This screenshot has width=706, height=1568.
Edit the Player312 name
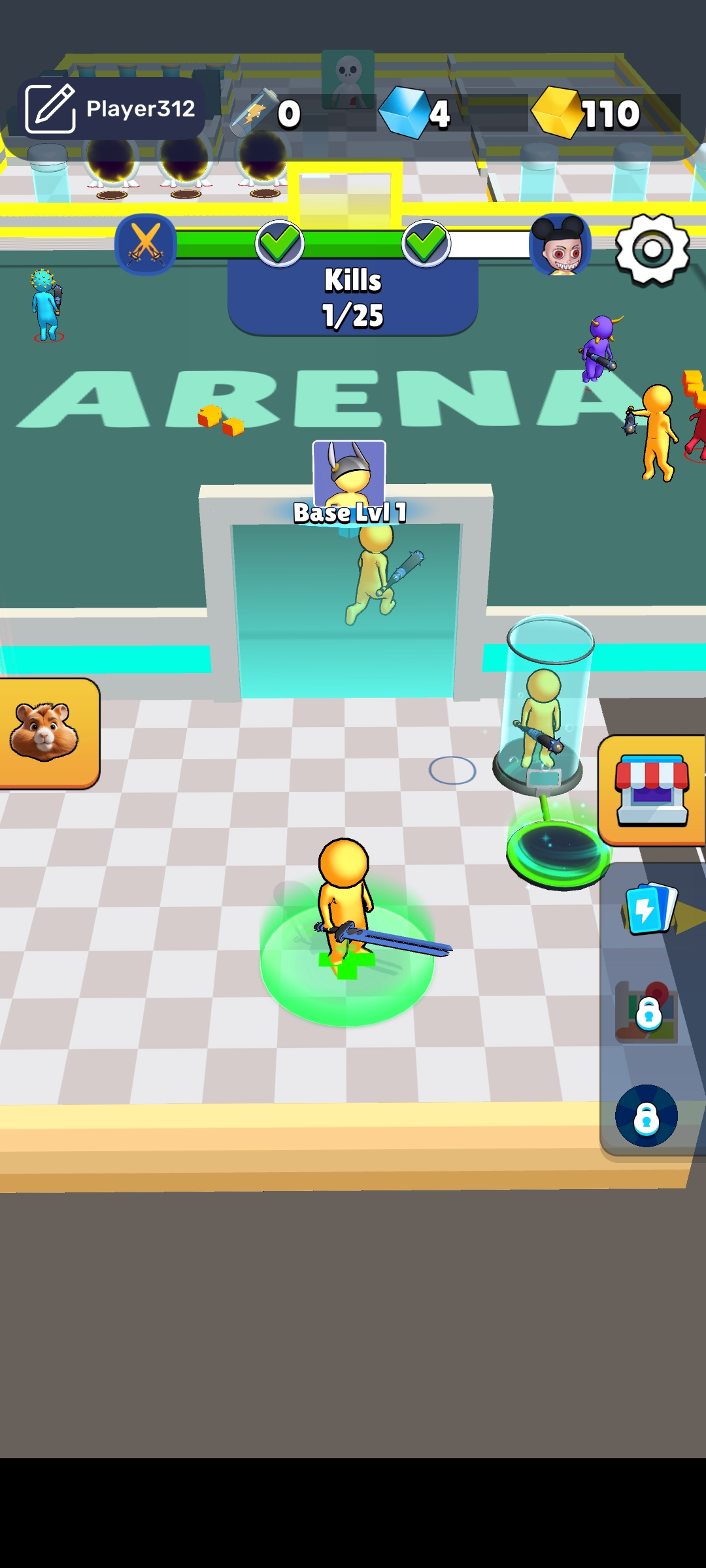pyautogui.click(x=50, y=108)
